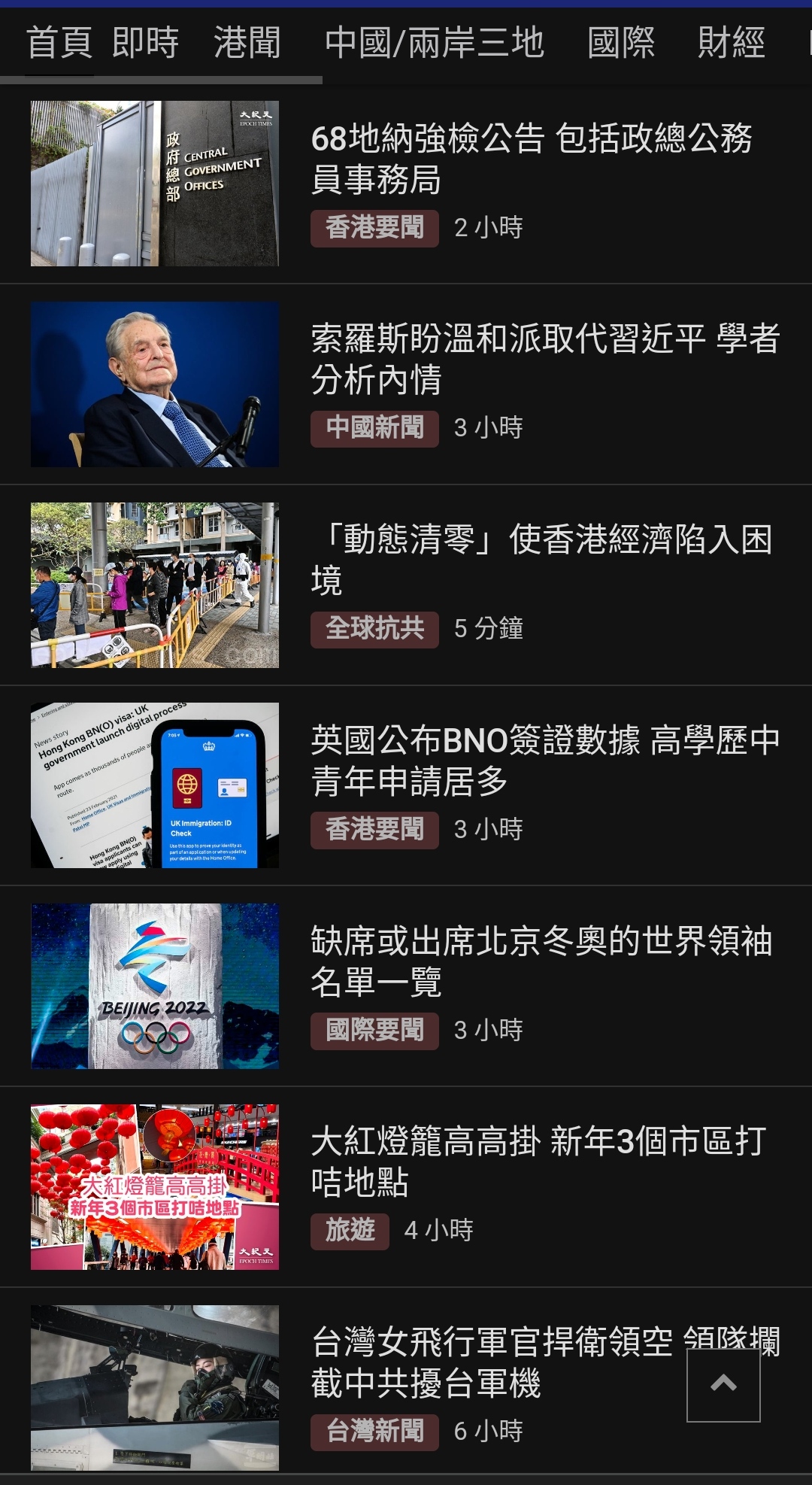Read the 大紅燈籠高高掛 travel article

[538, 1162]
